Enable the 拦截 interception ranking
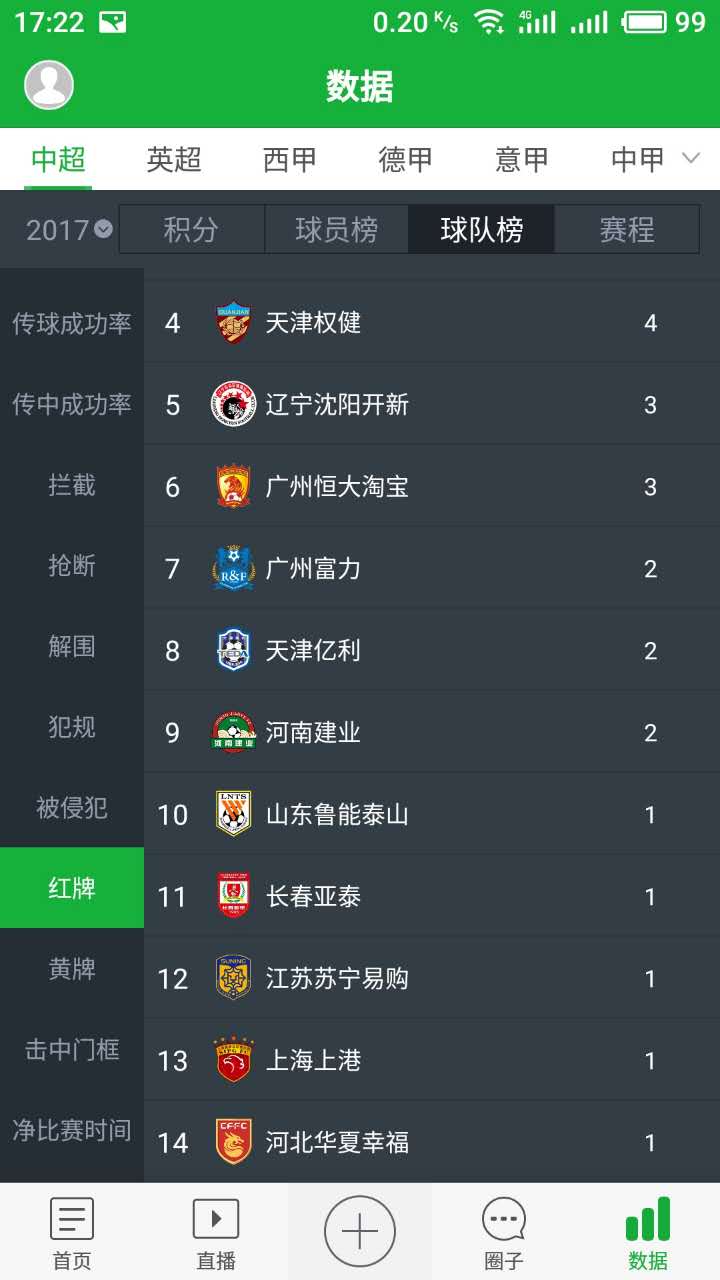 70,486
